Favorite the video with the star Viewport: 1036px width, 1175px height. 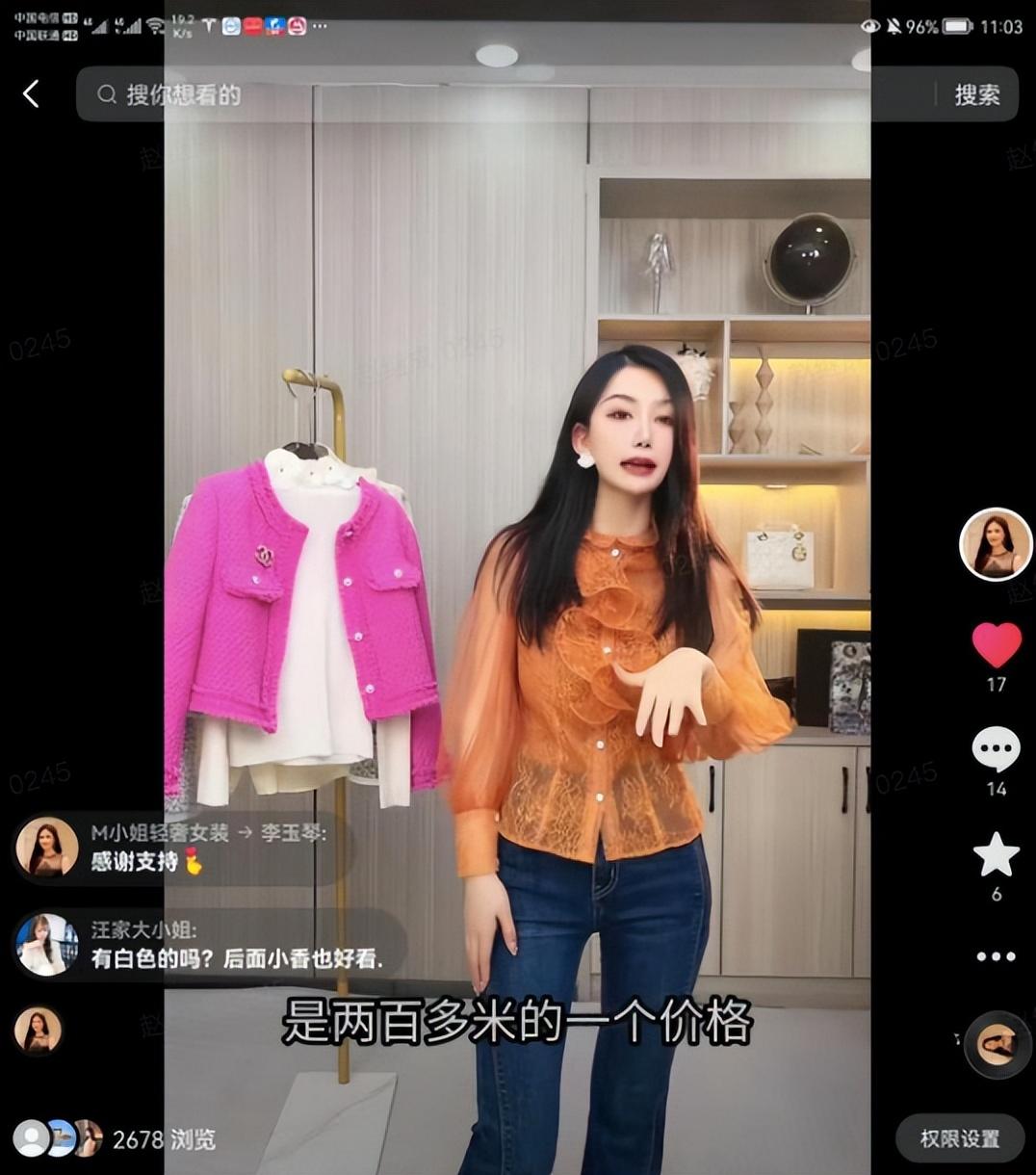(996, 853)
